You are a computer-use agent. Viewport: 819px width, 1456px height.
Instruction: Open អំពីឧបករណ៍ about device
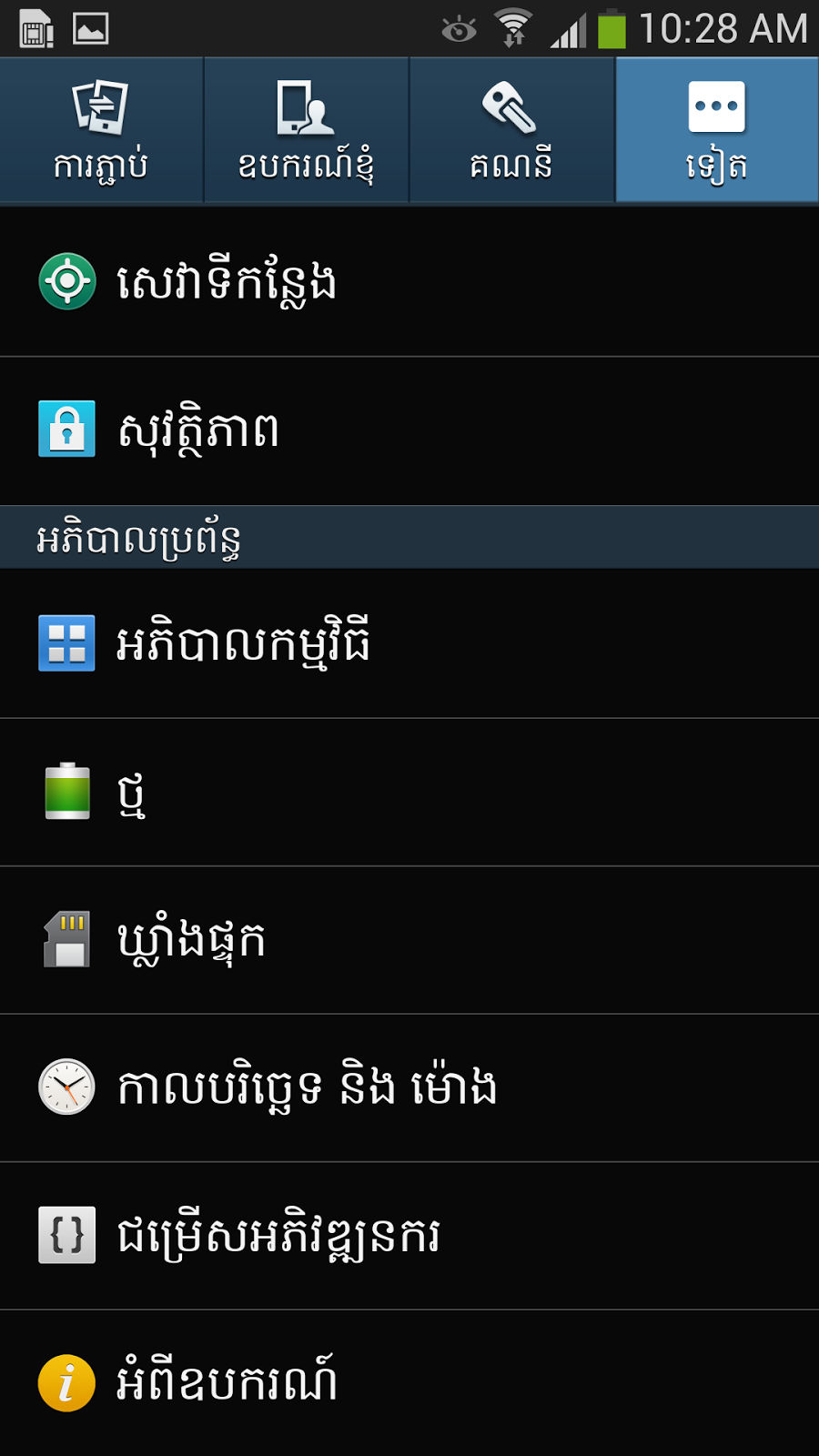[x=409, y=1383]
